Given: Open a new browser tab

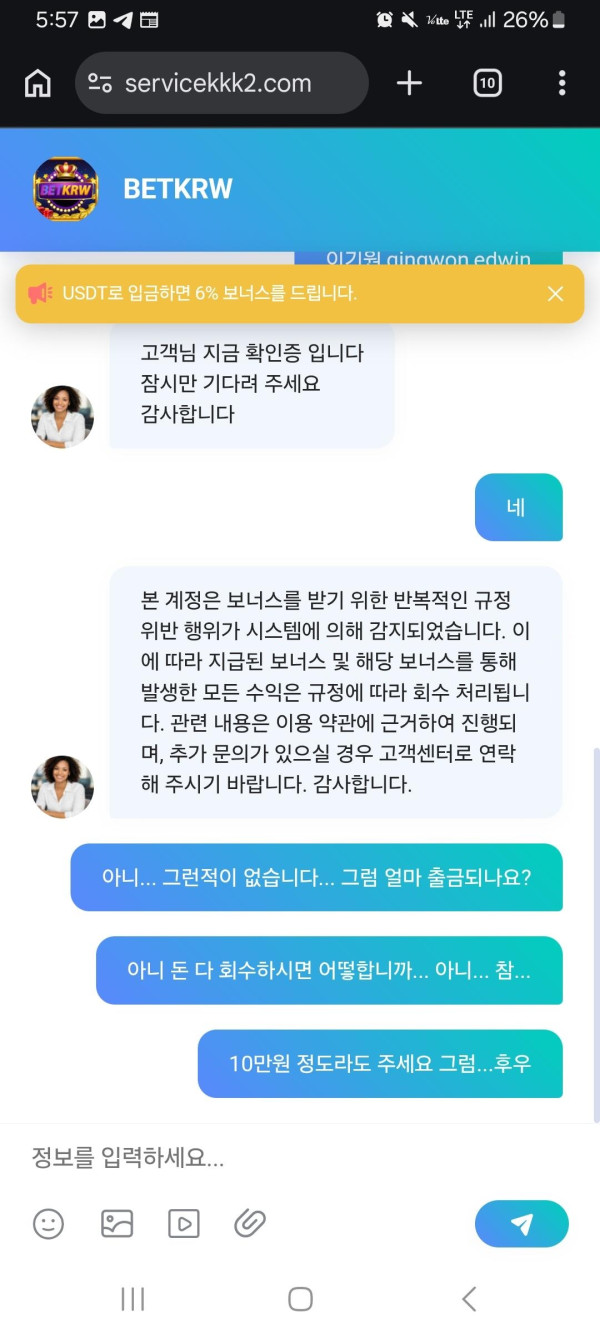Looking at the screenshot, I should pos(409,83).
